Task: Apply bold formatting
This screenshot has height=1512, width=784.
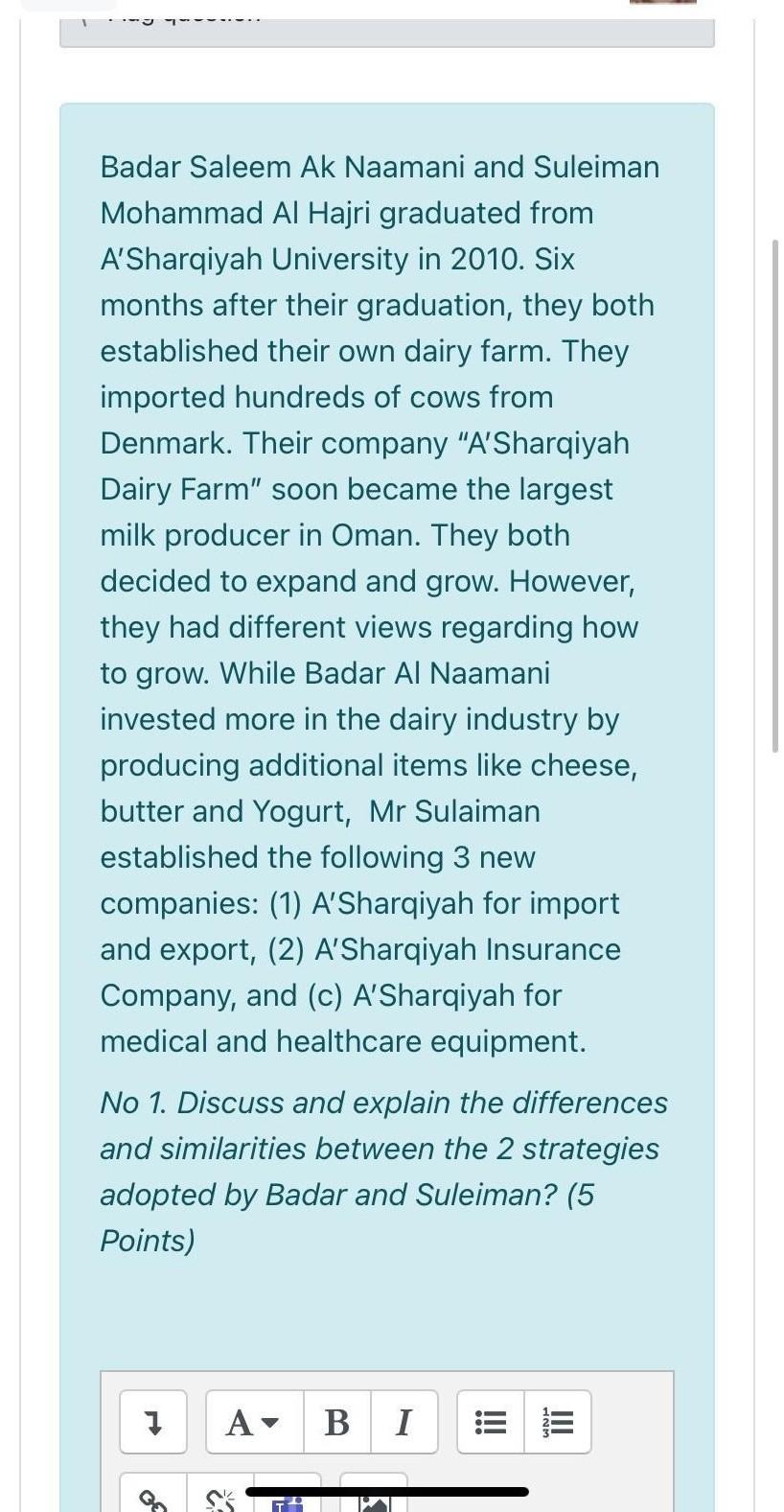Action: click(337, 1422)
